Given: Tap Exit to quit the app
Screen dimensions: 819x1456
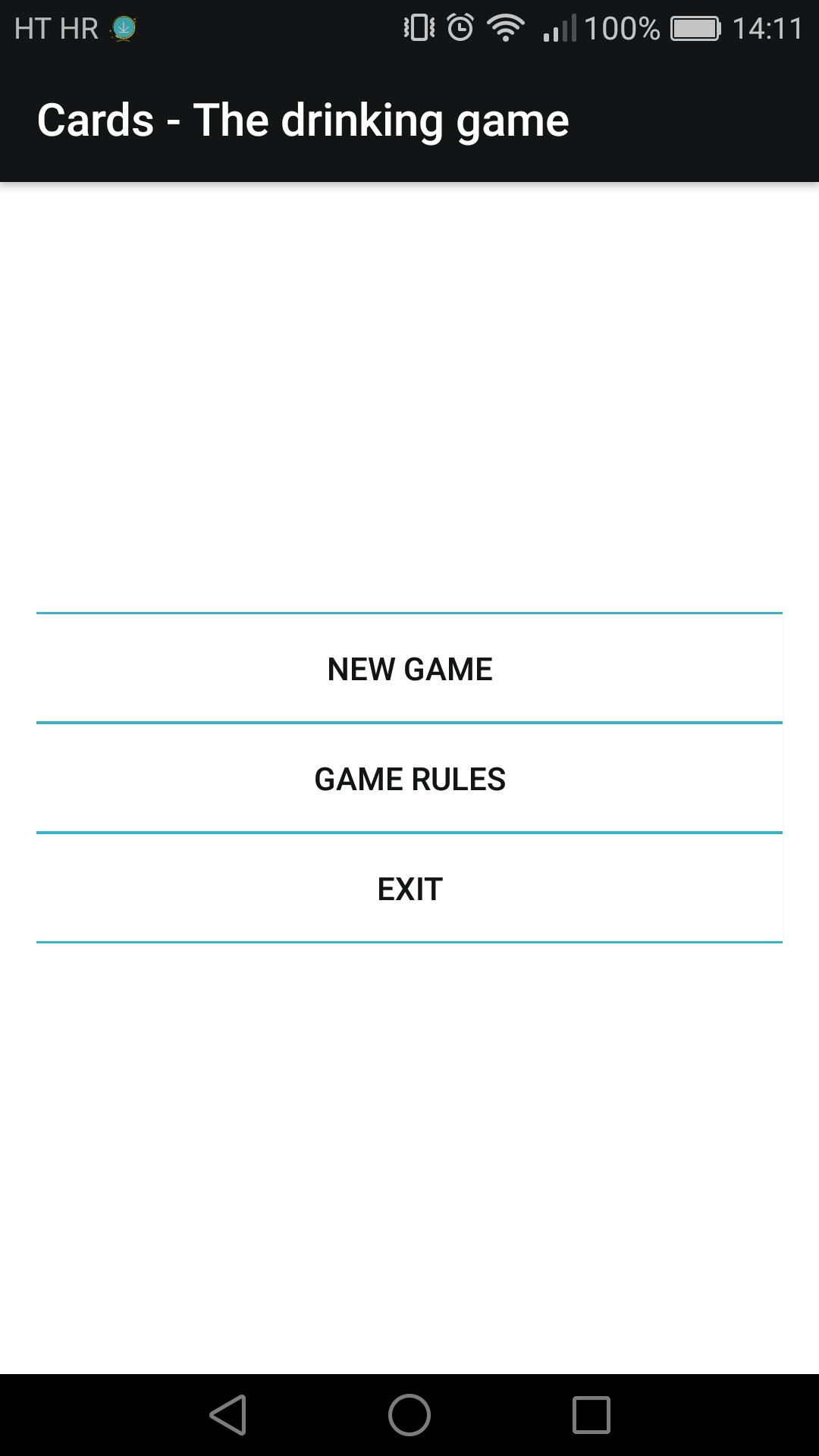Looking at the screenshot, I should pos(409,889).
